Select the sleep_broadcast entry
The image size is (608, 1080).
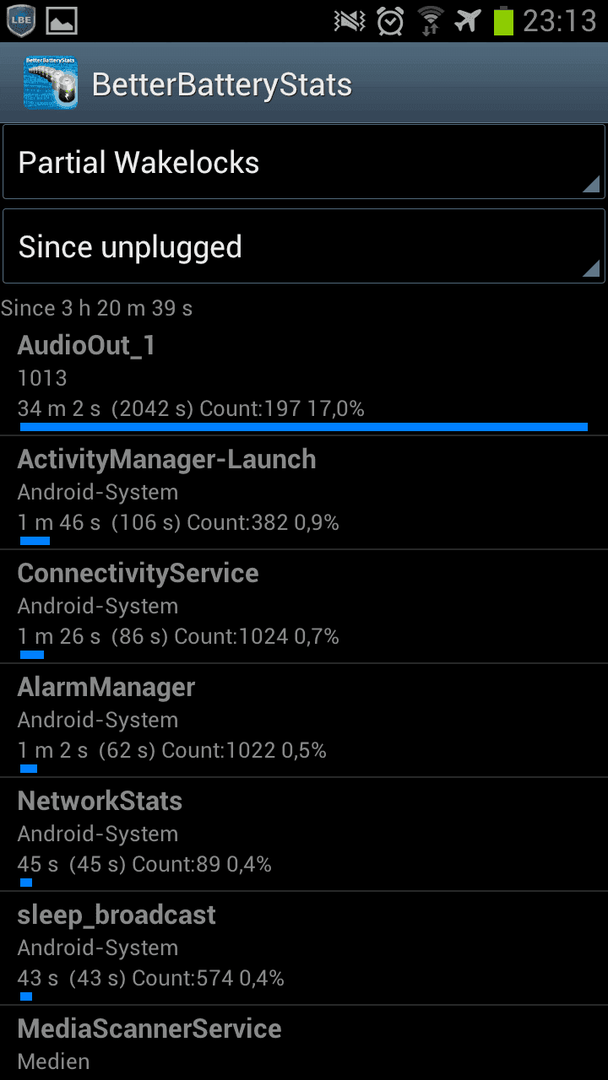coord(304,948)
